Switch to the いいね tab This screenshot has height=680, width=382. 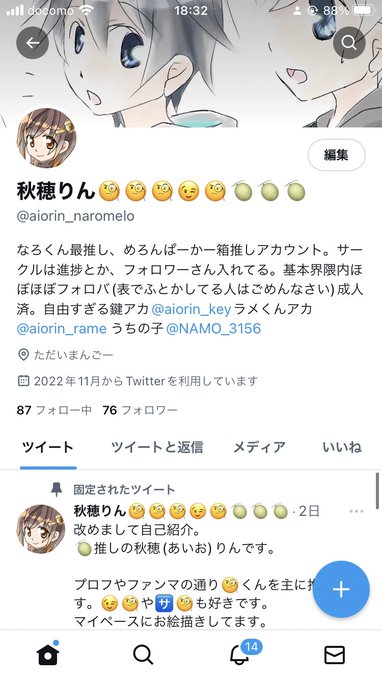click(x=342, y=447)
